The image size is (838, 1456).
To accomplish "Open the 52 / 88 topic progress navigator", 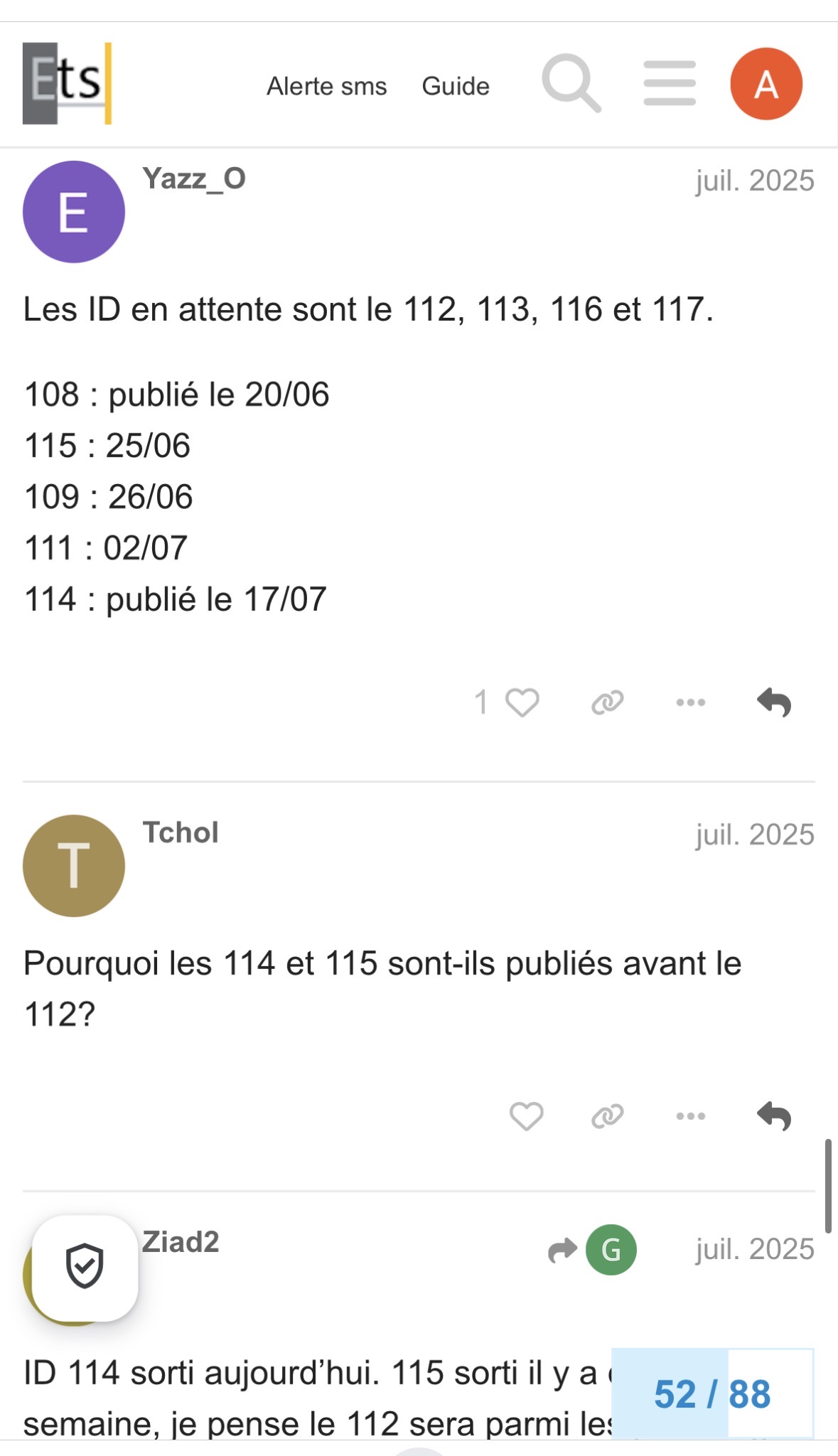I will (712, 1393).
